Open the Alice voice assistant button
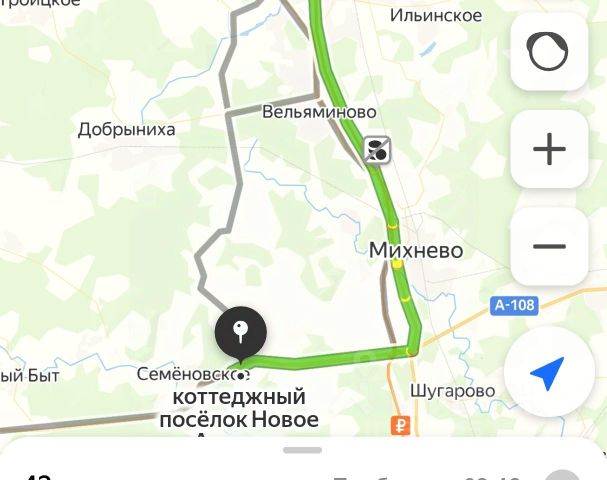 [548, 52]
